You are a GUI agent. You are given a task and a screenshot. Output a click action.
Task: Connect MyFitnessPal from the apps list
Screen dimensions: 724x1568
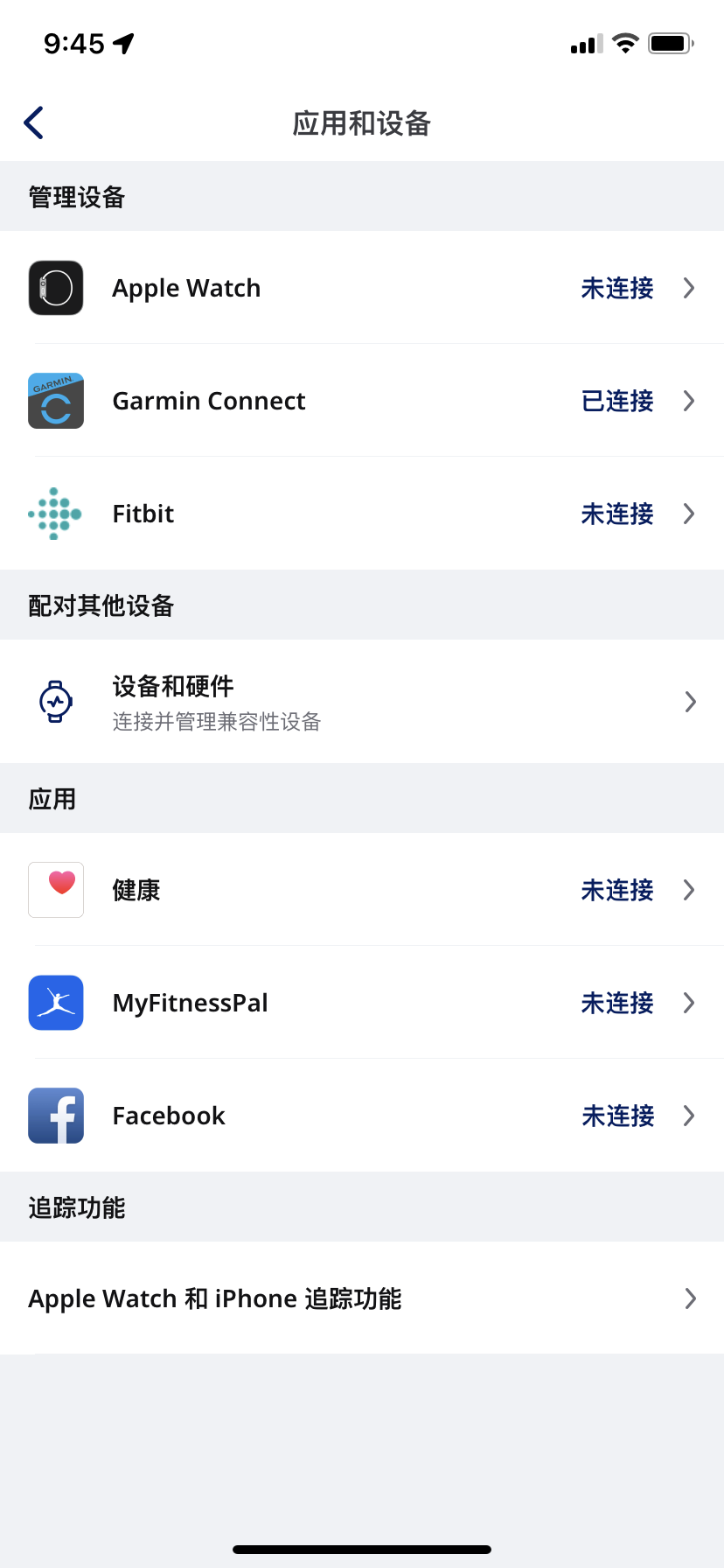click(x=362, y=1003)
